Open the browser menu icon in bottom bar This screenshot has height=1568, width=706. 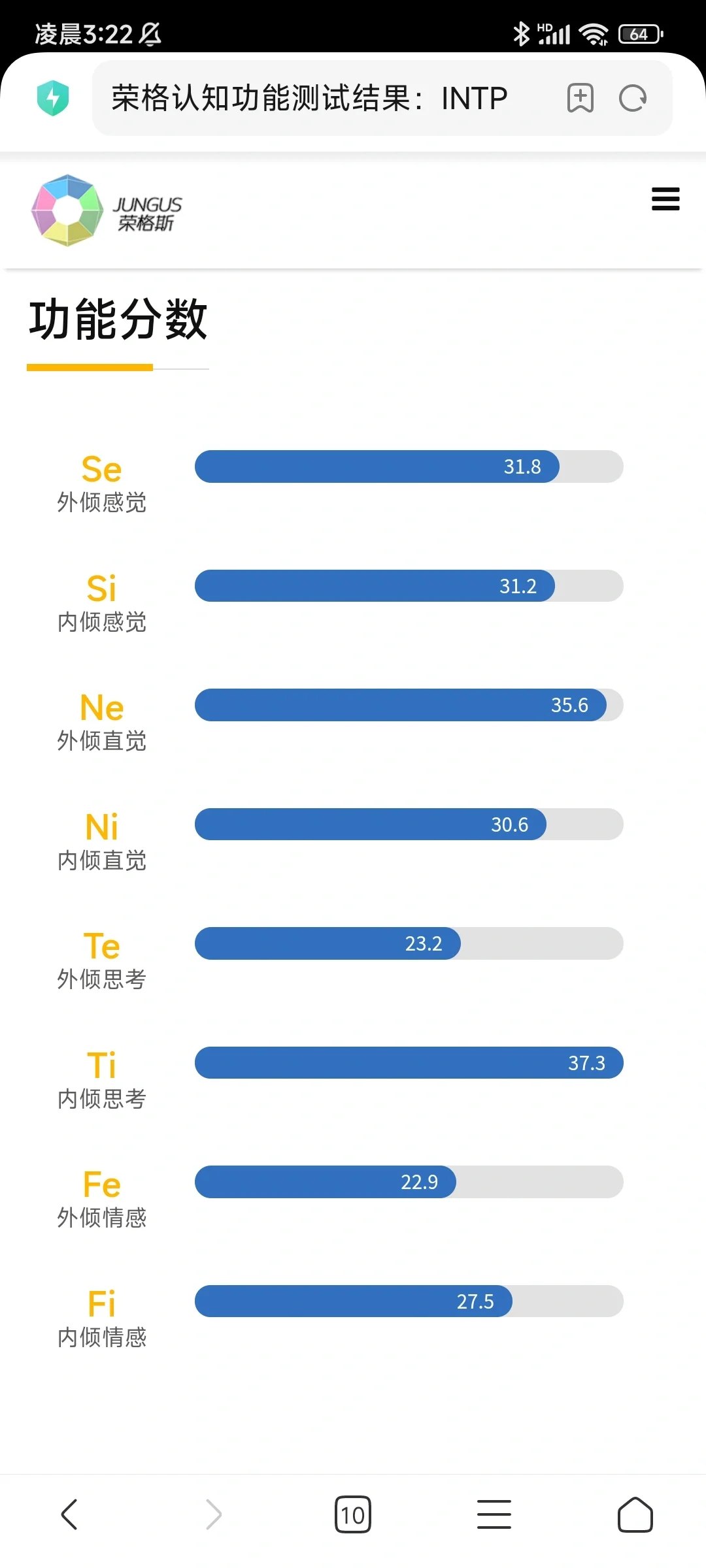(494, 1515)
